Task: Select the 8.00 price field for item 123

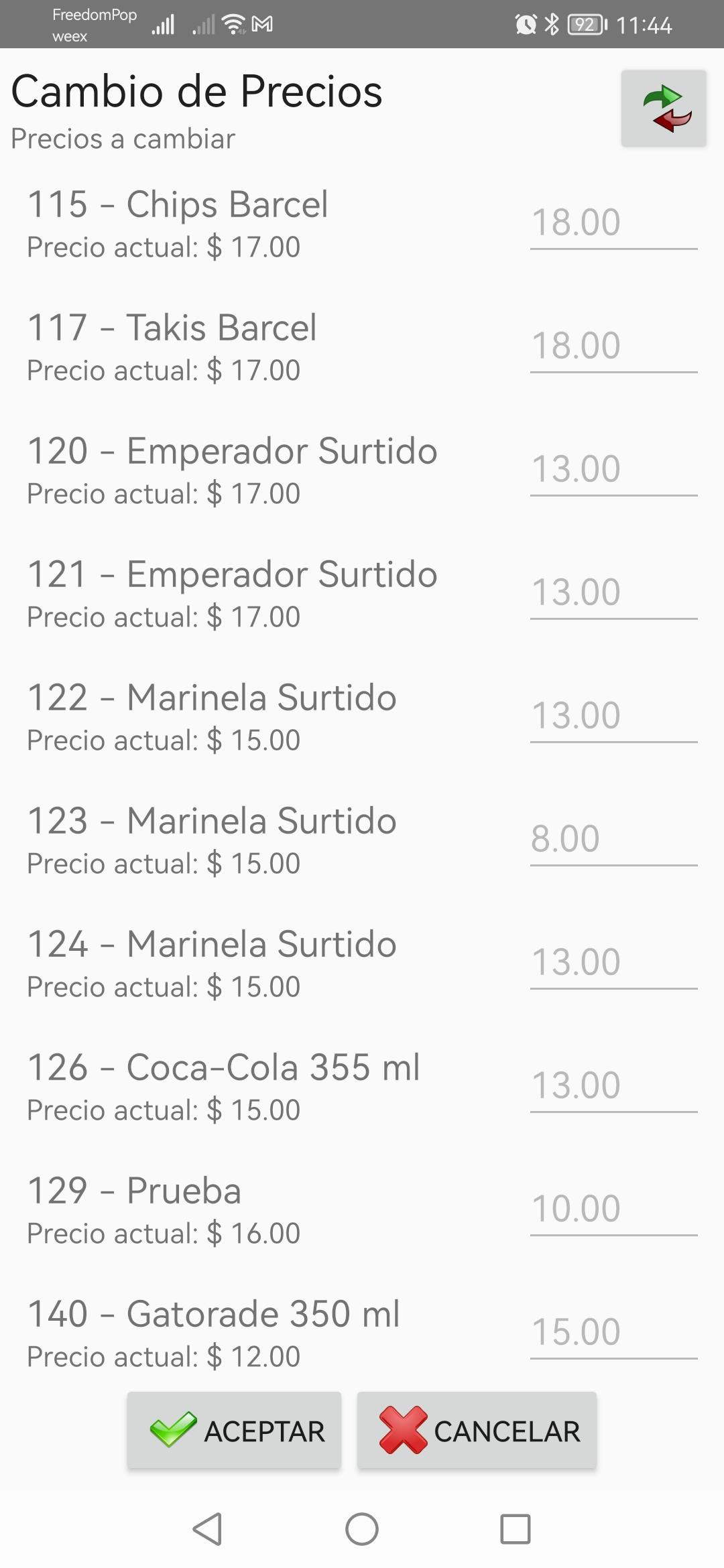Action: (x=613, y=839)
